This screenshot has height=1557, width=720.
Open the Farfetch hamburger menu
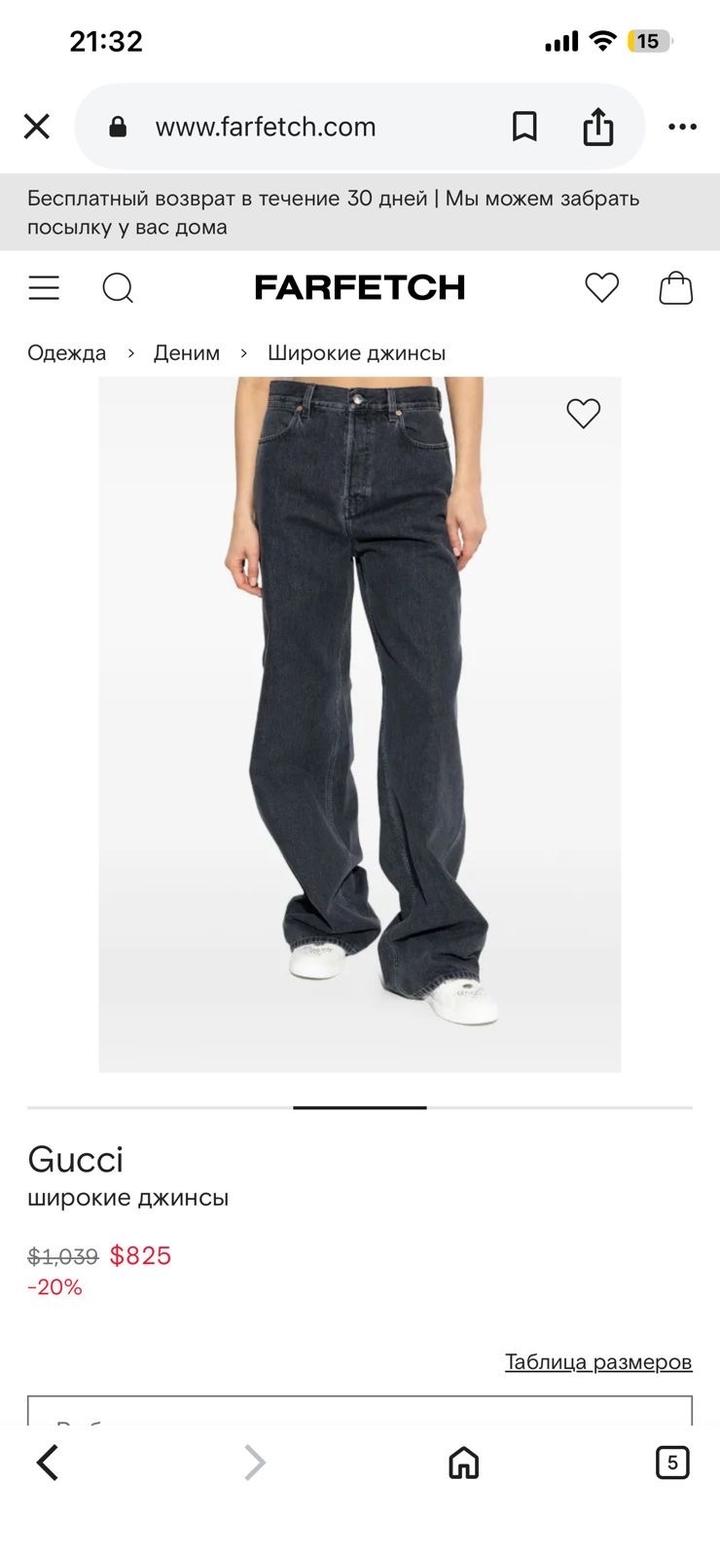pyautogui.click(x=44, y=288)
